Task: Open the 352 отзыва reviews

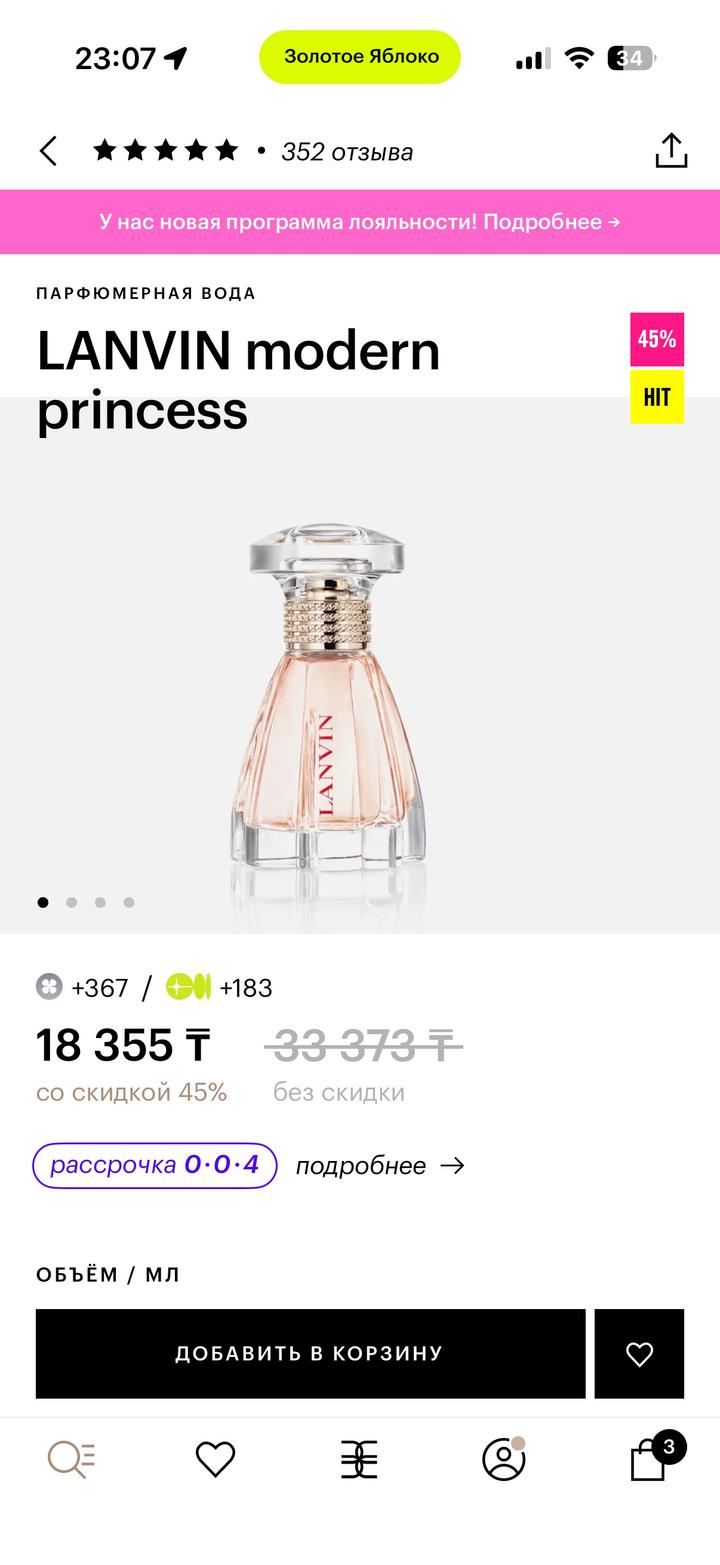Action: tap(346, 152)
